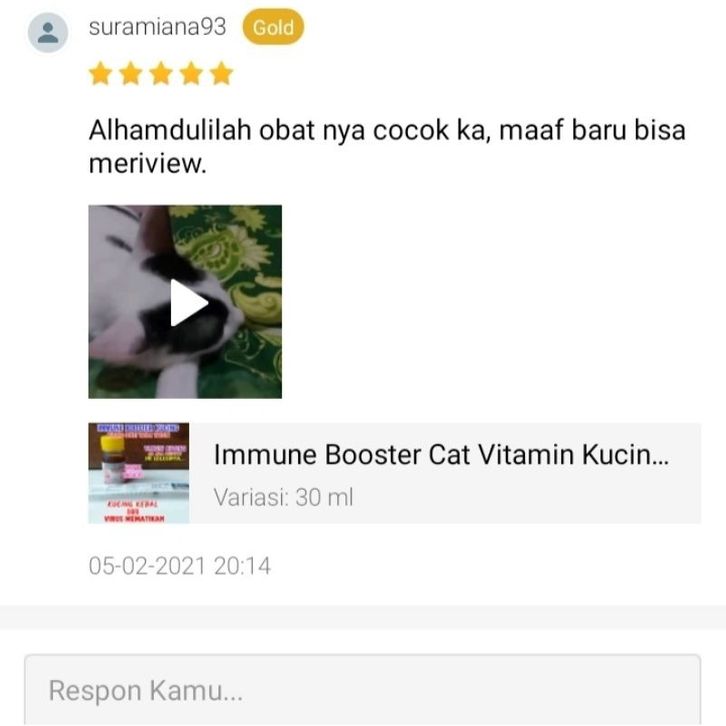The image size is (726, 726).
Task: Open suramiana93's profile avatar
Action: click(47, 32)
